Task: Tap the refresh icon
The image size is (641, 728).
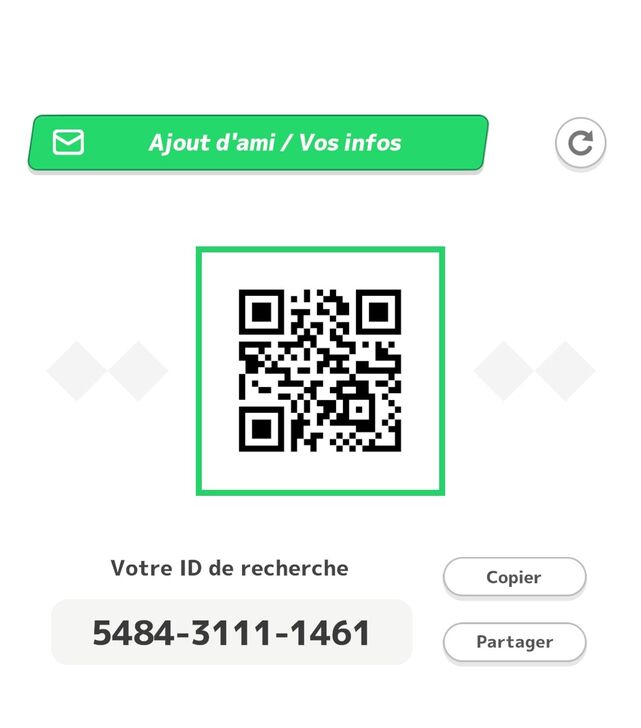Action: tap(580, 143)
